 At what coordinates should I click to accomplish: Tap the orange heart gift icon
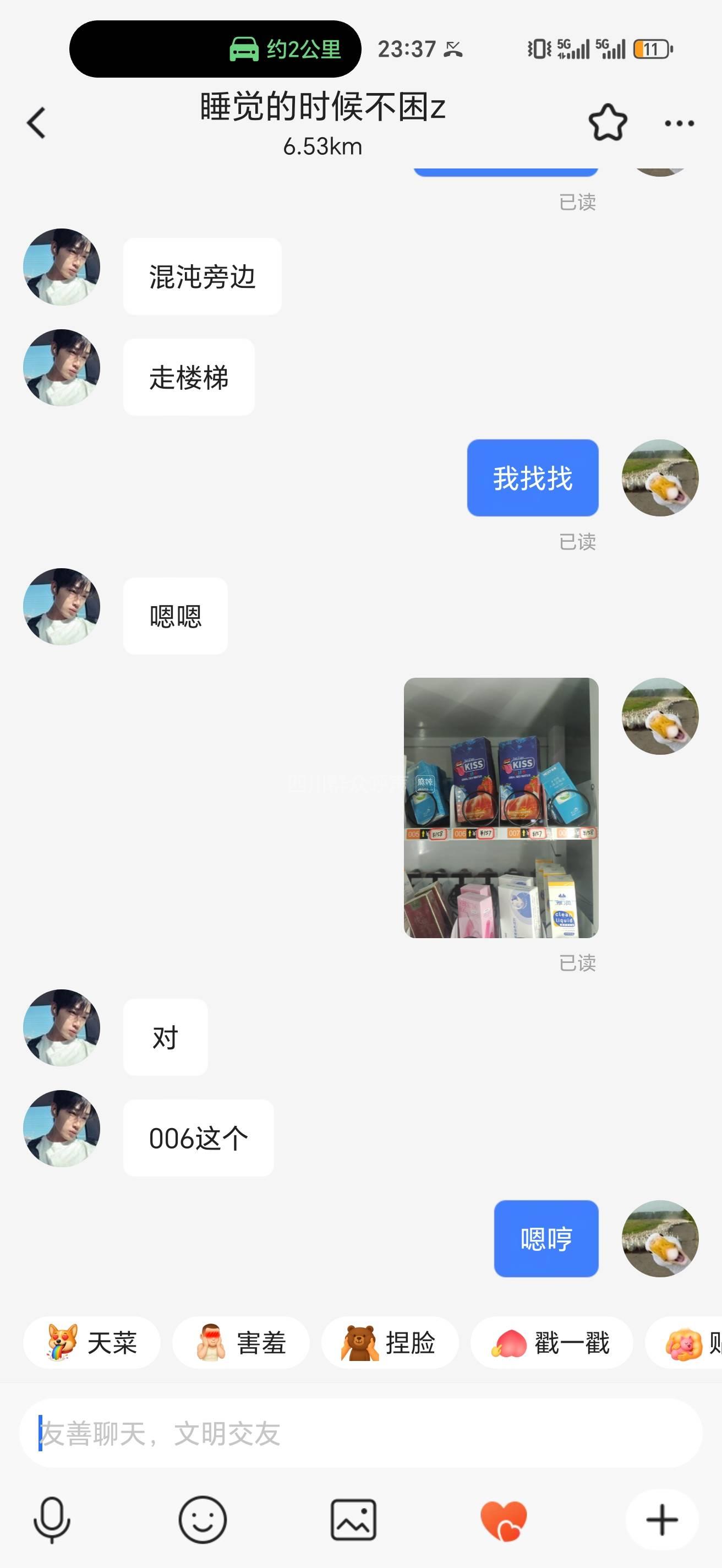tap(504, 1520)
